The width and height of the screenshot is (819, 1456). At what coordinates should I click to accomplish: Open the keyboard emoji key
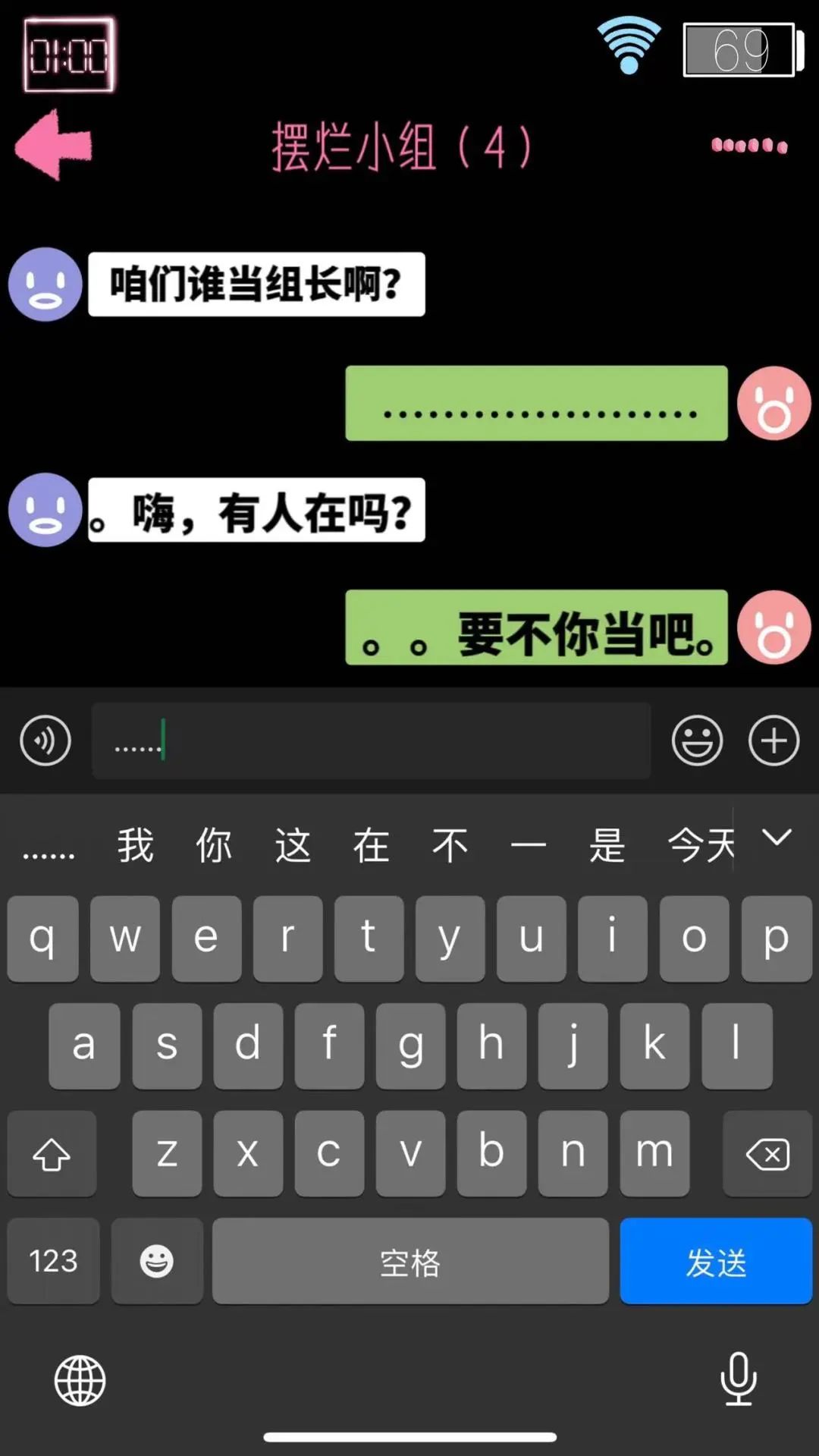pos(157,1261)
